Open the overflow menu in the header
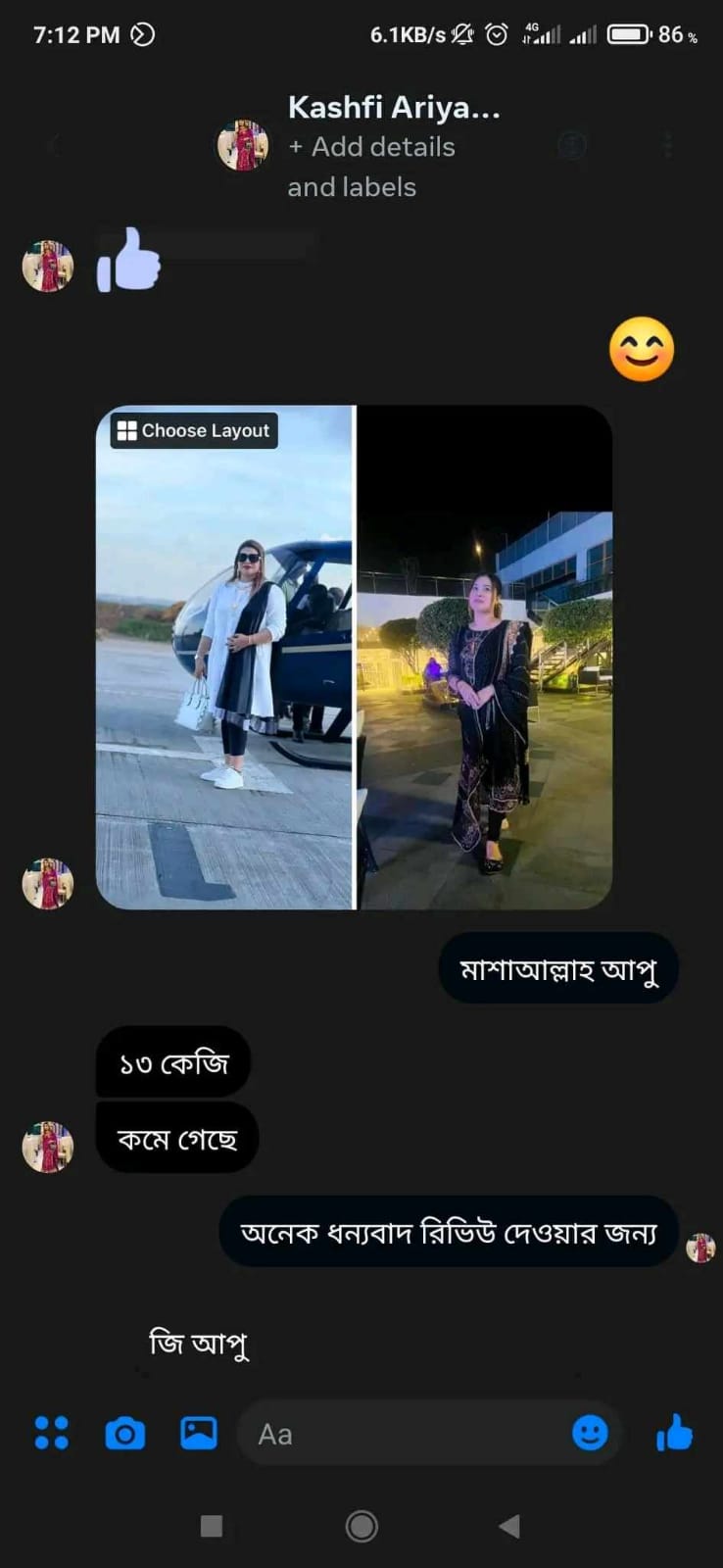Viewport: 723px width, 1568px height. (668, 146)
